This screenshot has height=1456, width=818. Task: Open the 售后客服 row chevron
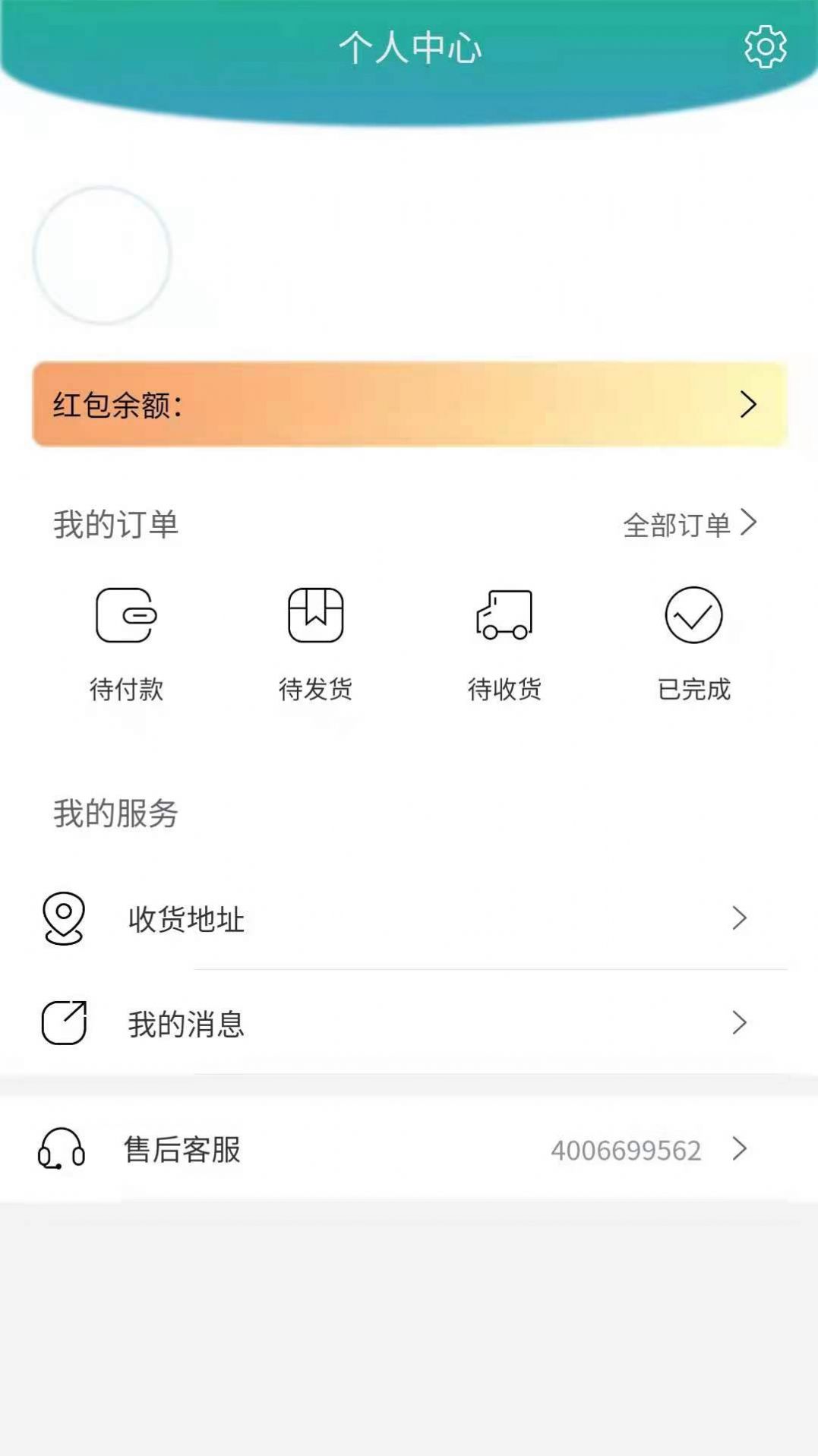point(737,1149)
